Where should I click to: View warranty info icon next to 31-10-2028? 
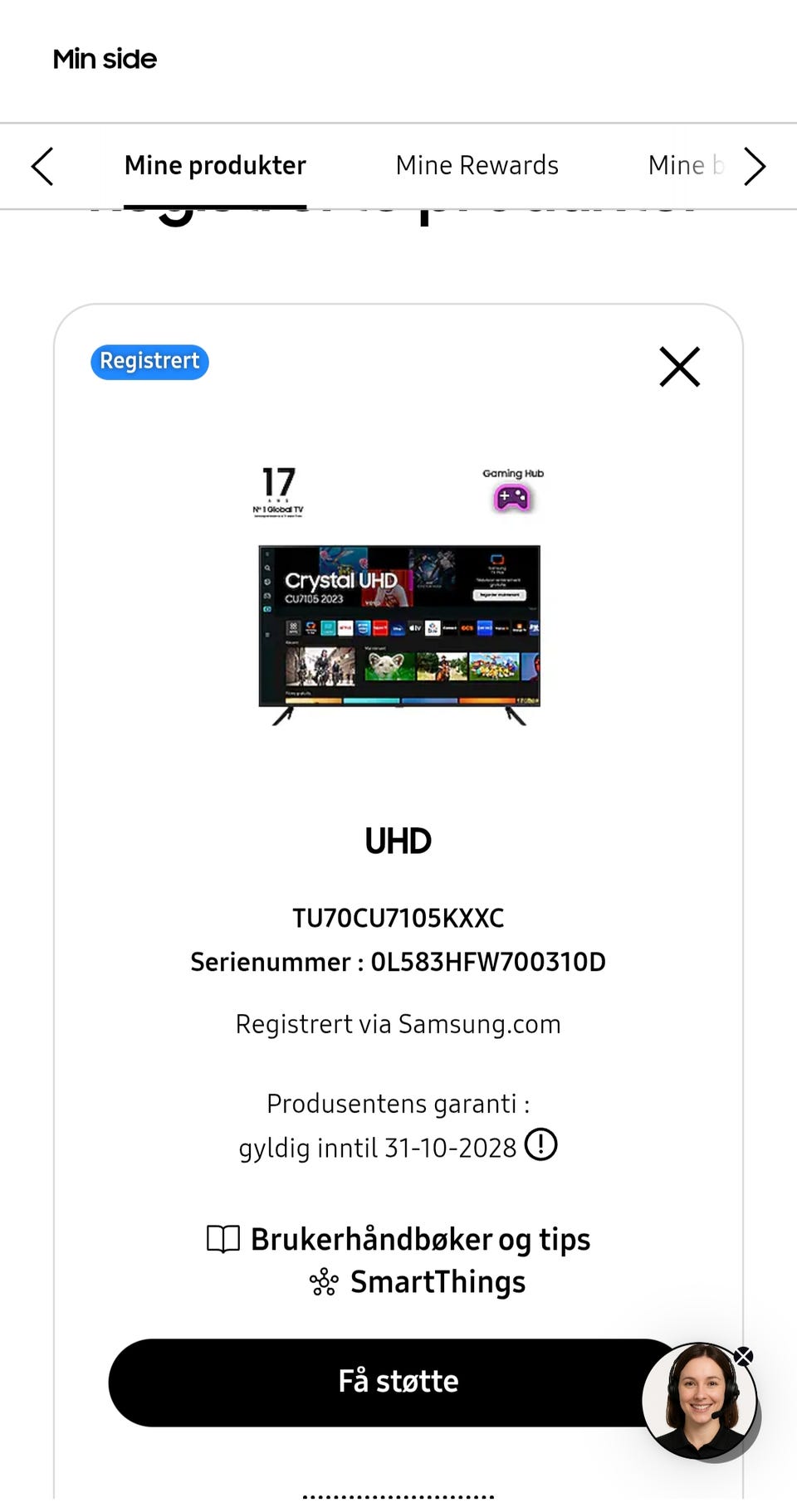540,1144
